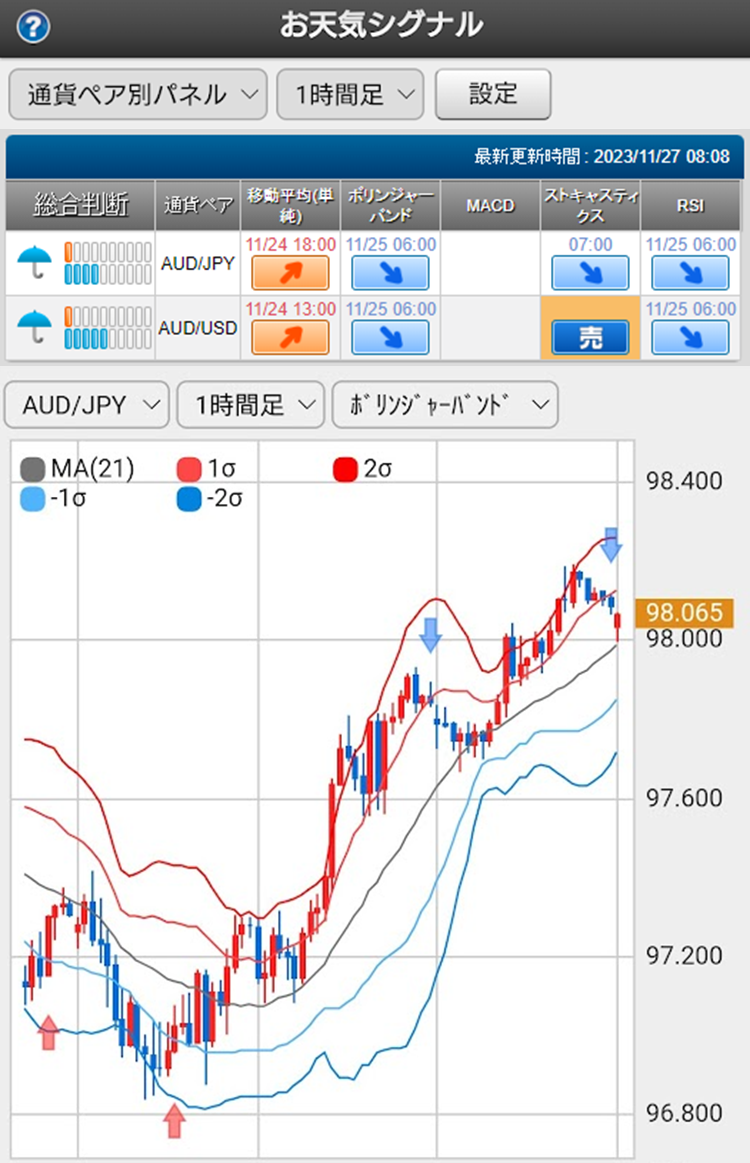Tap the 設定 button

pyautogui.click(x=492, y=94)
